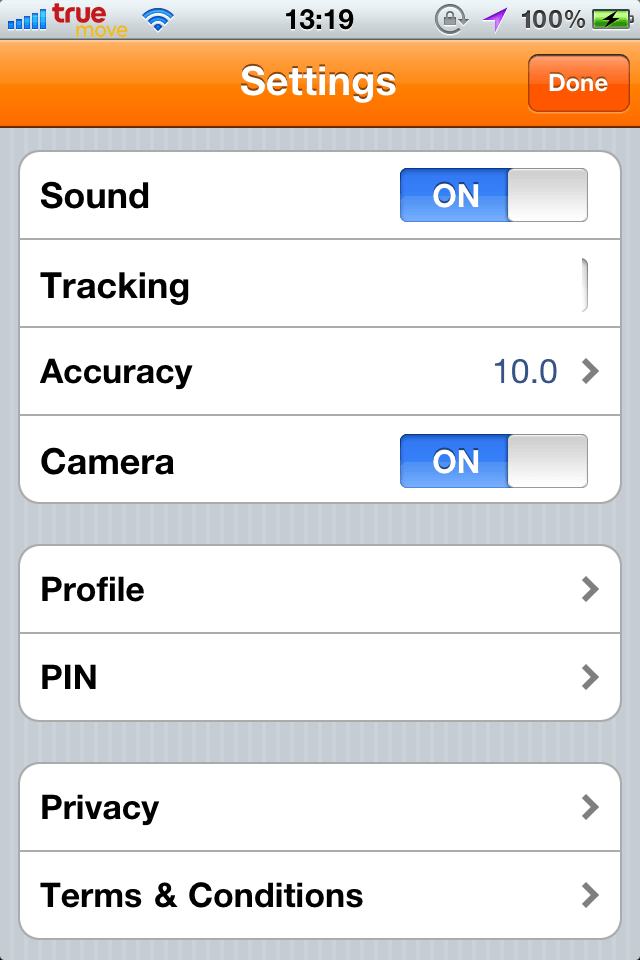View the Privacy page
Image resolution: width=640 pixels, height=960 pixels.
pos(320,807)
